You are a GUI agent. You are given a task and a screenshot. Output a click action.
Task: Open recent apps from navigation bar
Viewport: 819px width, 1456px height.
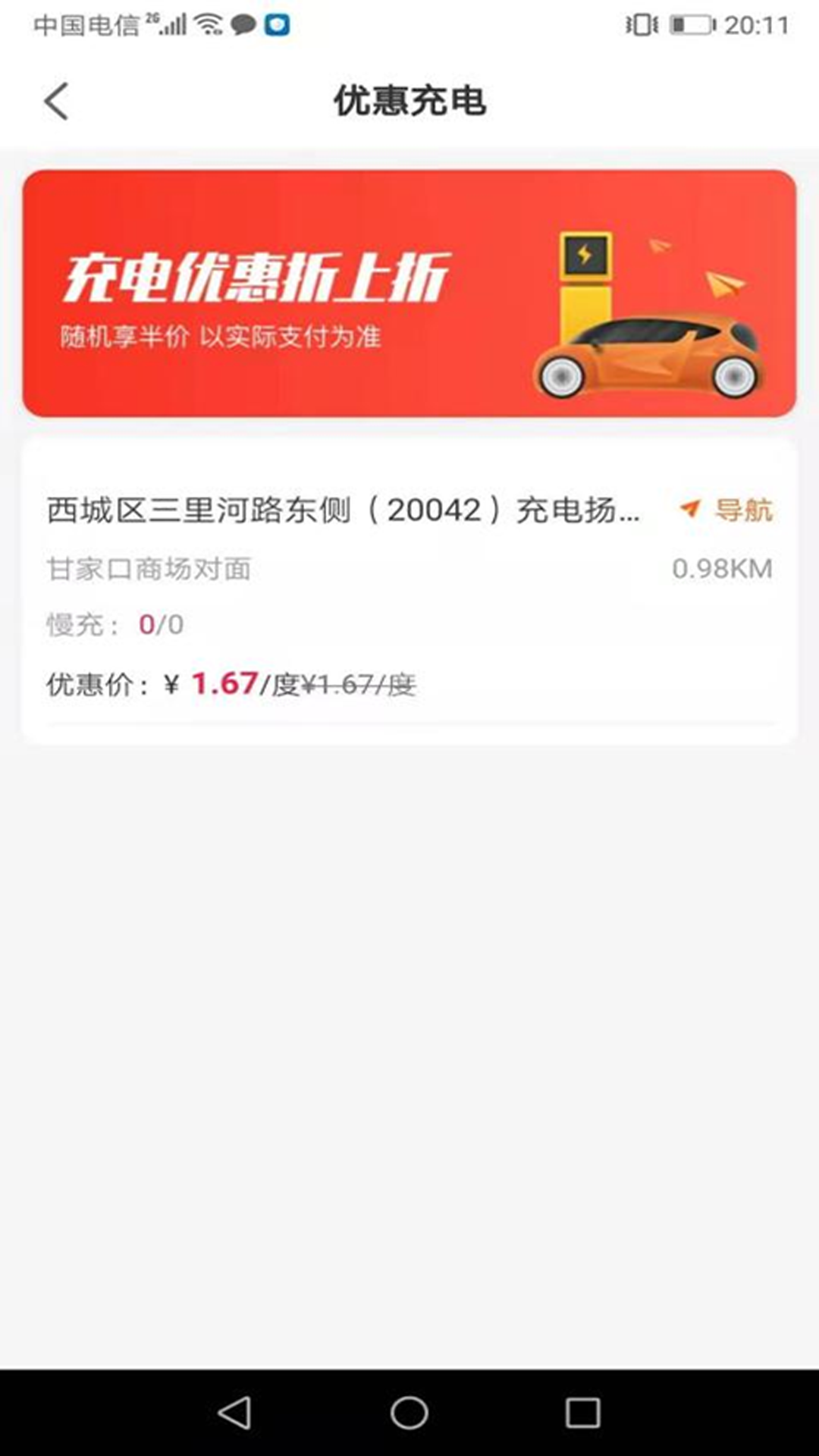pos(582,1413)
